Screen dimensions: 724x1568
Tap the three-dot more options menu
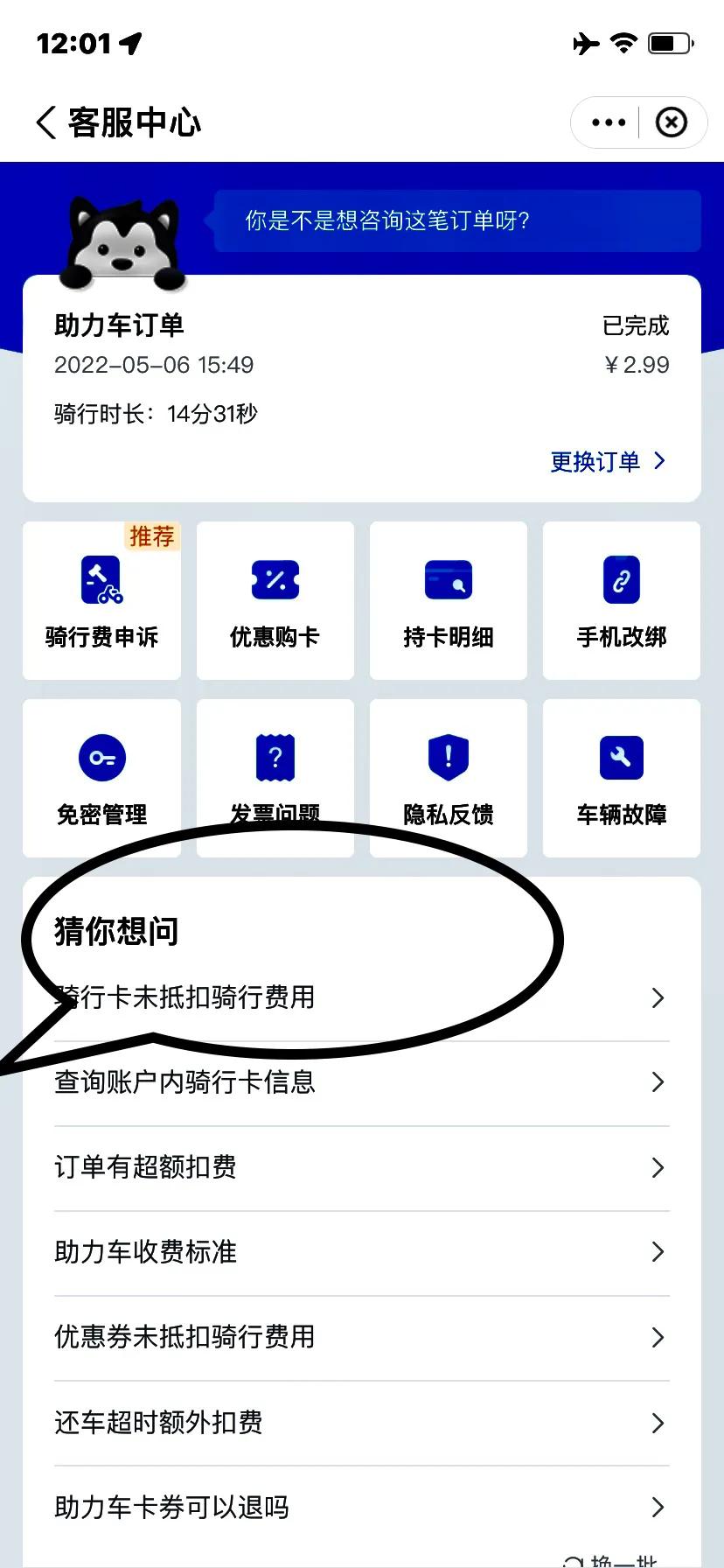(607, 122)
